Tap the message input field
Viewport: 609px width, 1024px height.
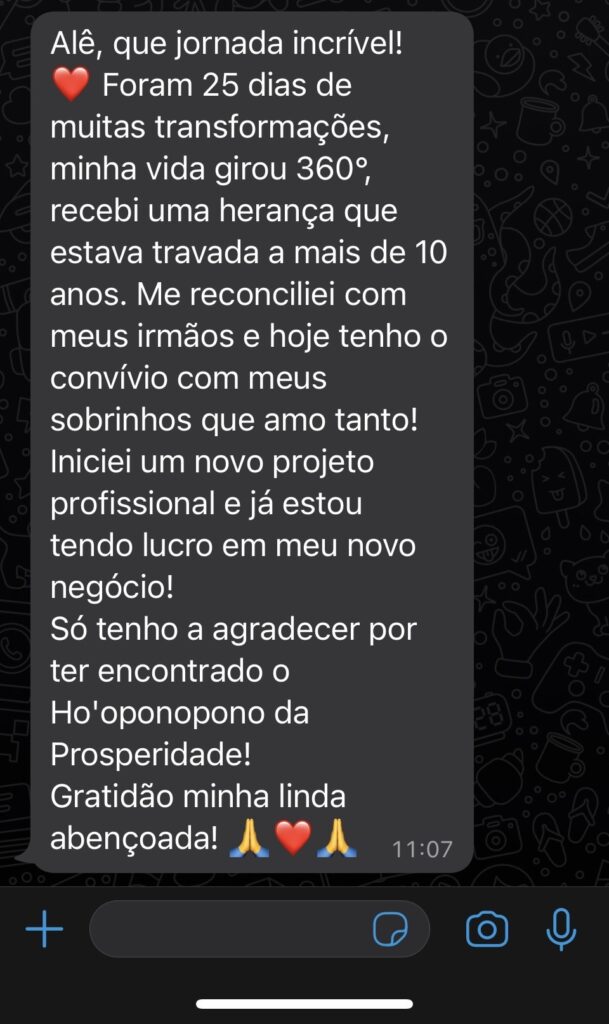tap(225, 930)
